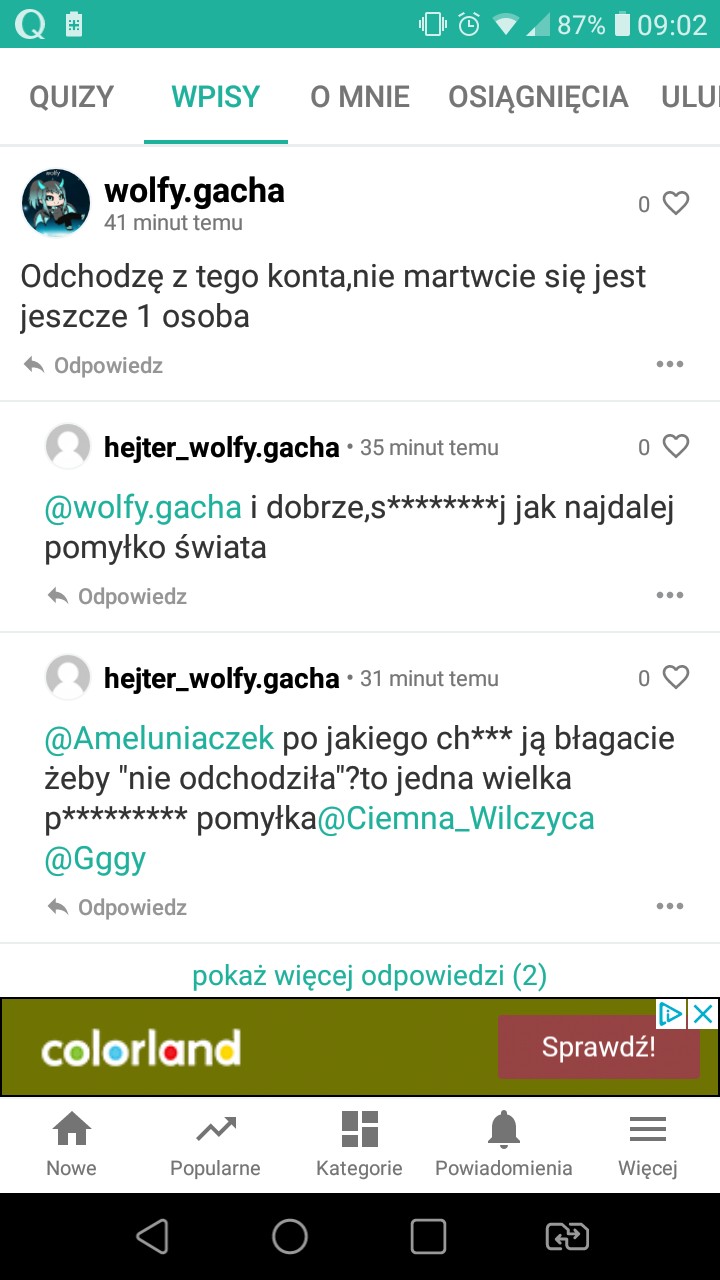Open the @Ciemna_Wilczyca mention link
Image resolution: width=720 pixels, height=1280 pixels.
pos(456,819)
